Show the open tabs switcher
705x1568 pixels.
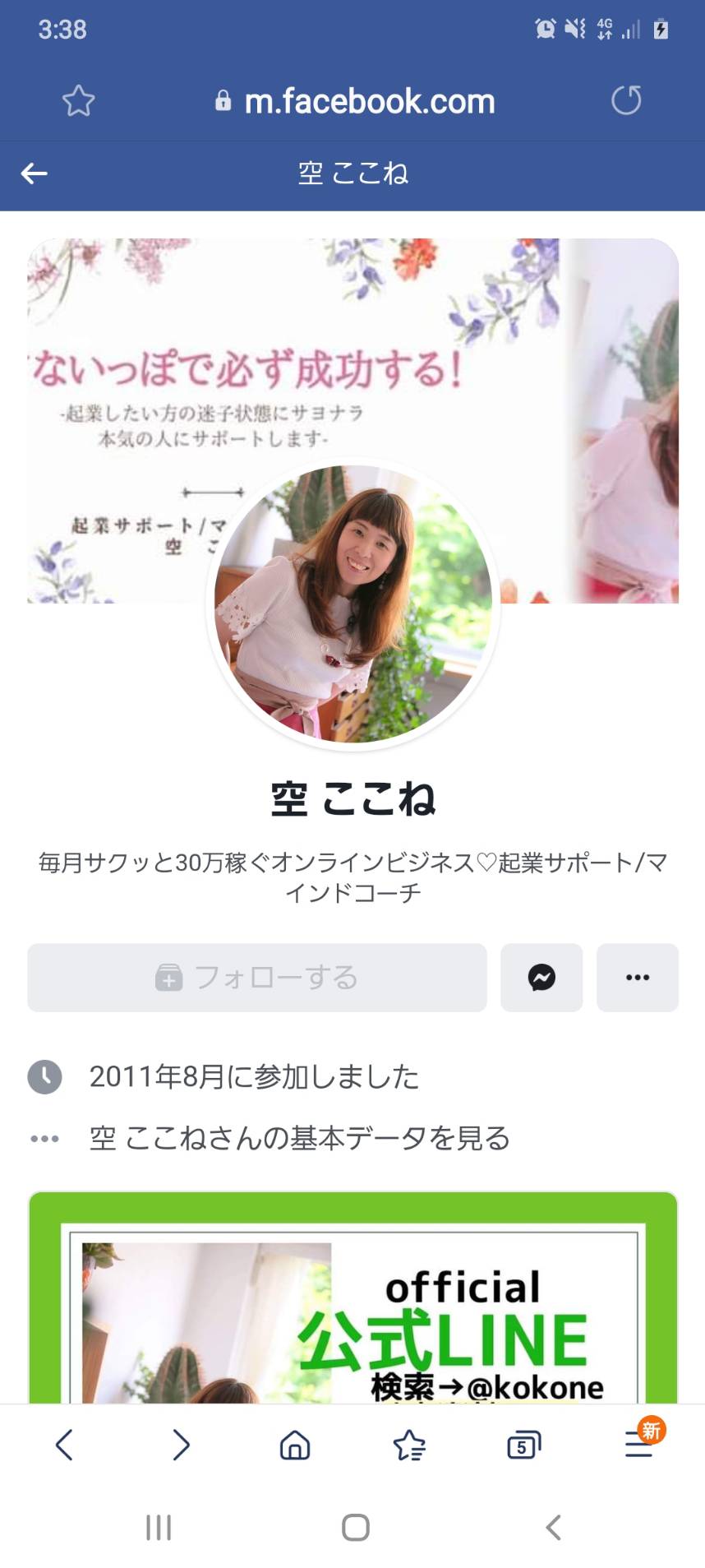click(523, 1445)
